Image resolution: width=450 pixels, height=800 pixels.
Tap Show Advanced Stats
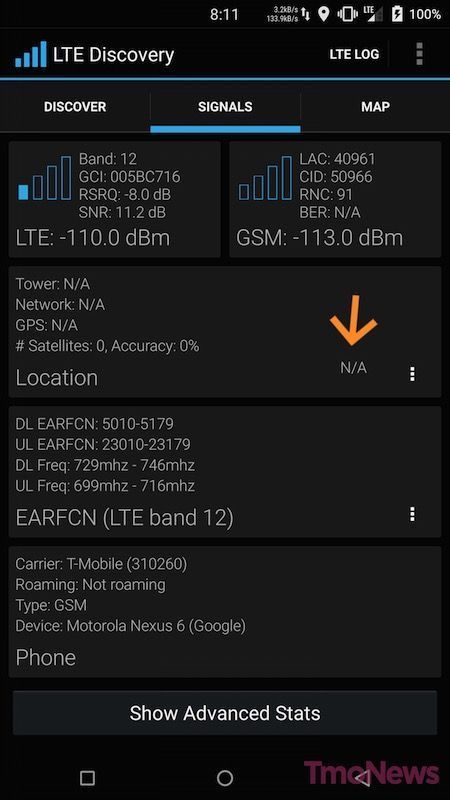225,713
